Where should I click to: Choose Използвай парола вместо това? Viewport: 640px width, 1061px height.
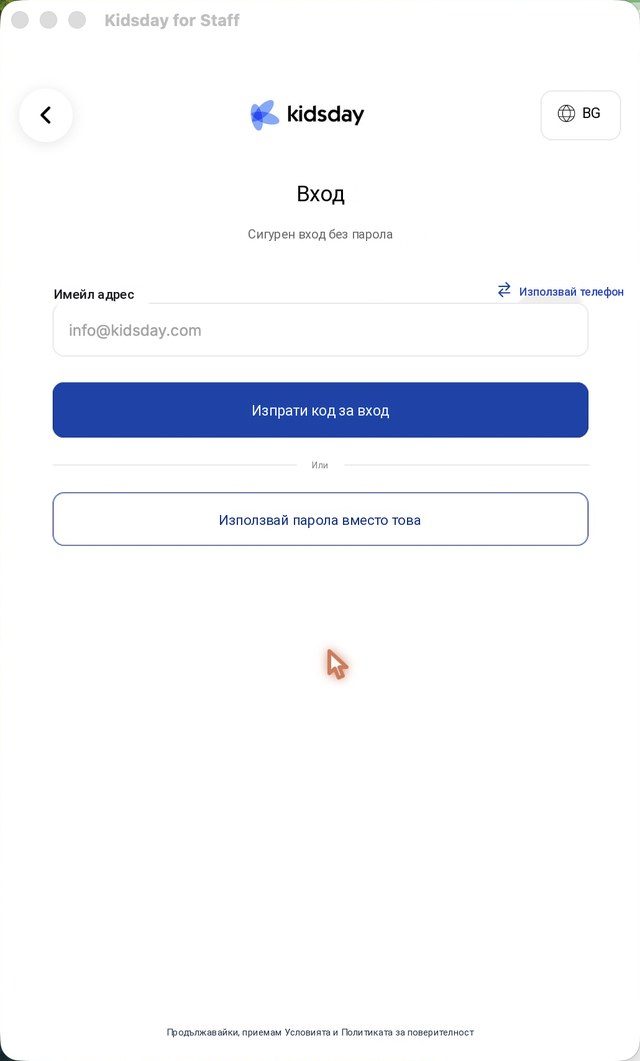(320, 520)
